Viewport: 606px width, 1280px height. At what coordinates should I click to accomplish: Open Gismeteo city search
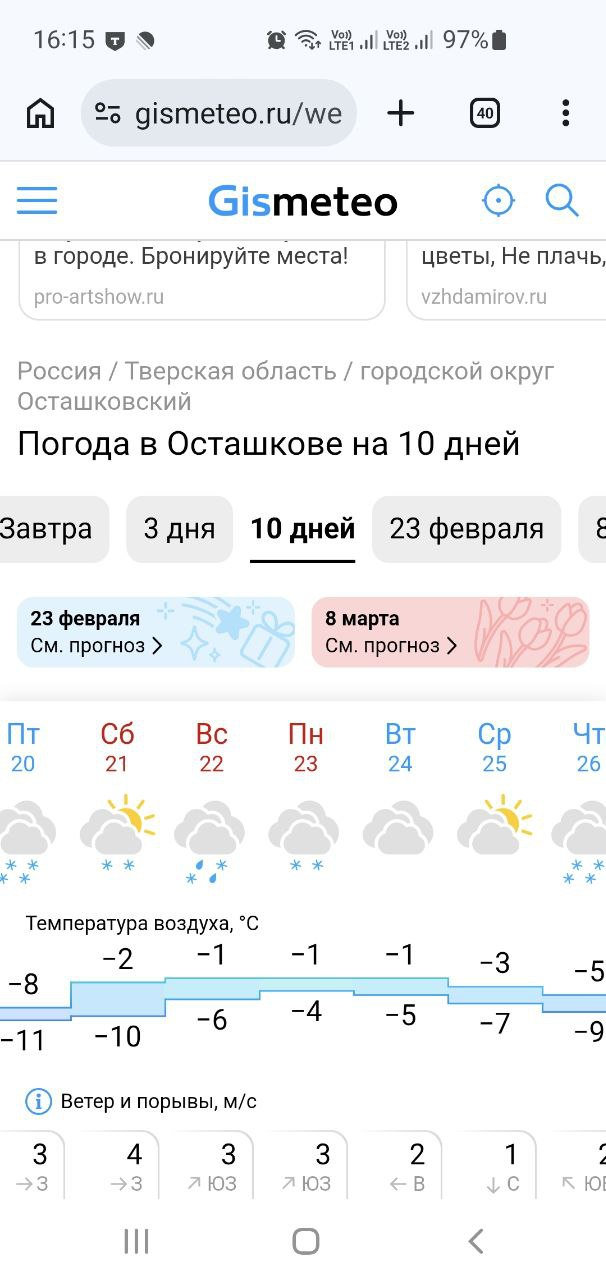[562, 201]
